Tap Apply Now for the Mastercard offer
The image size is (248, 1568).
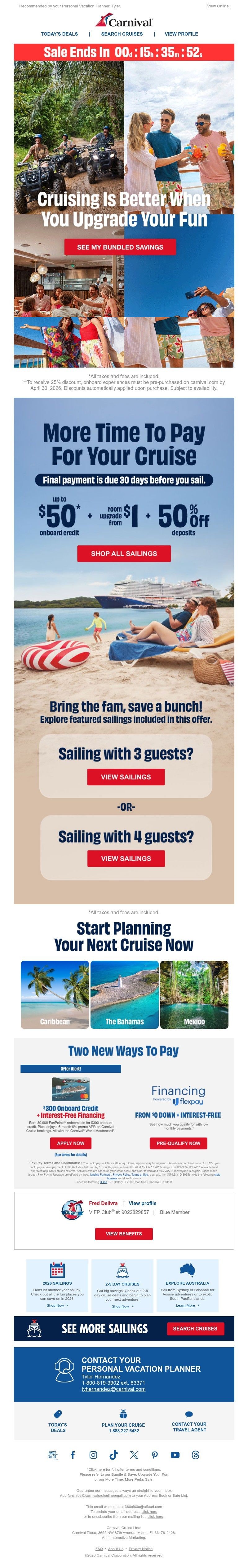click(x=71, y=1143)
